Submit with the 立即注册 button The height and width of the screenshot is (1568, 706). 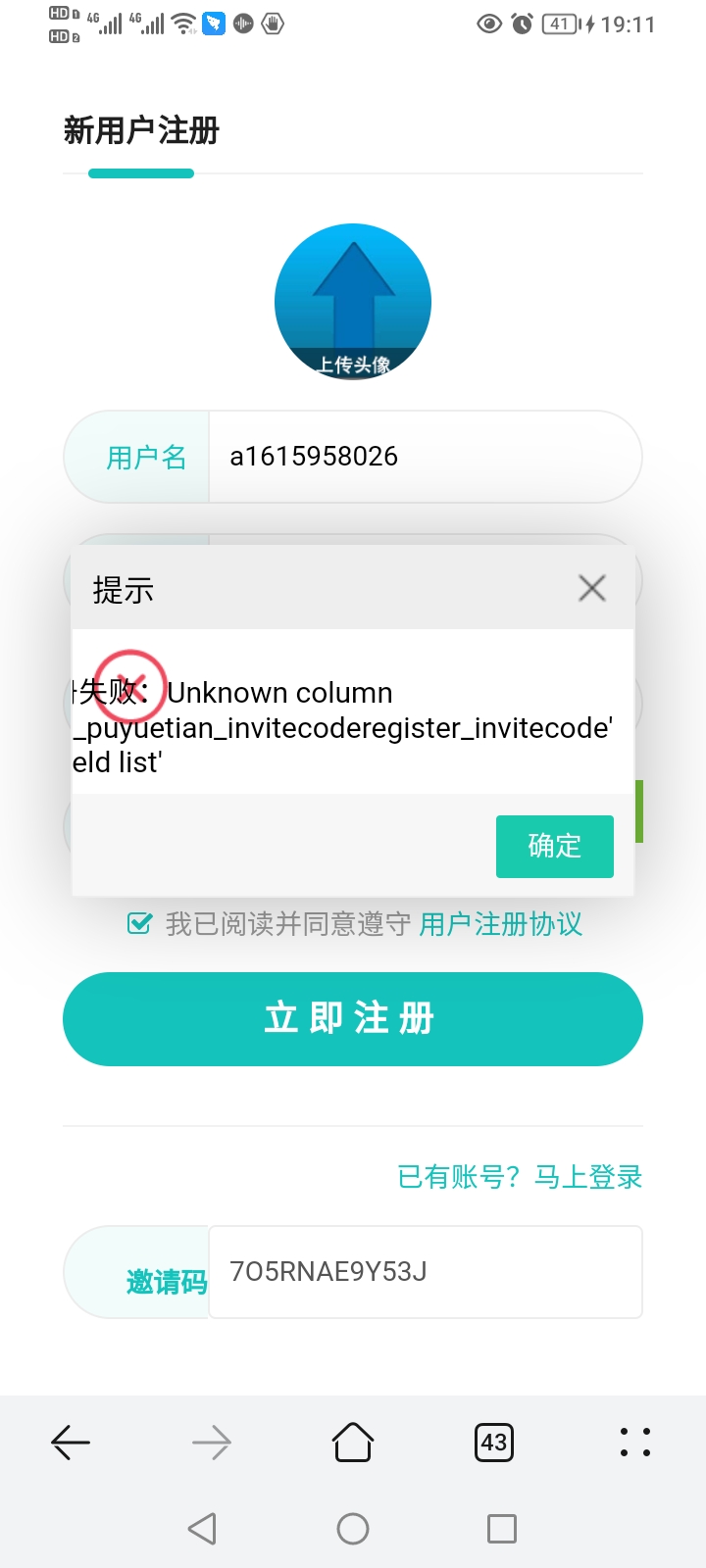tap(353, 1018)
